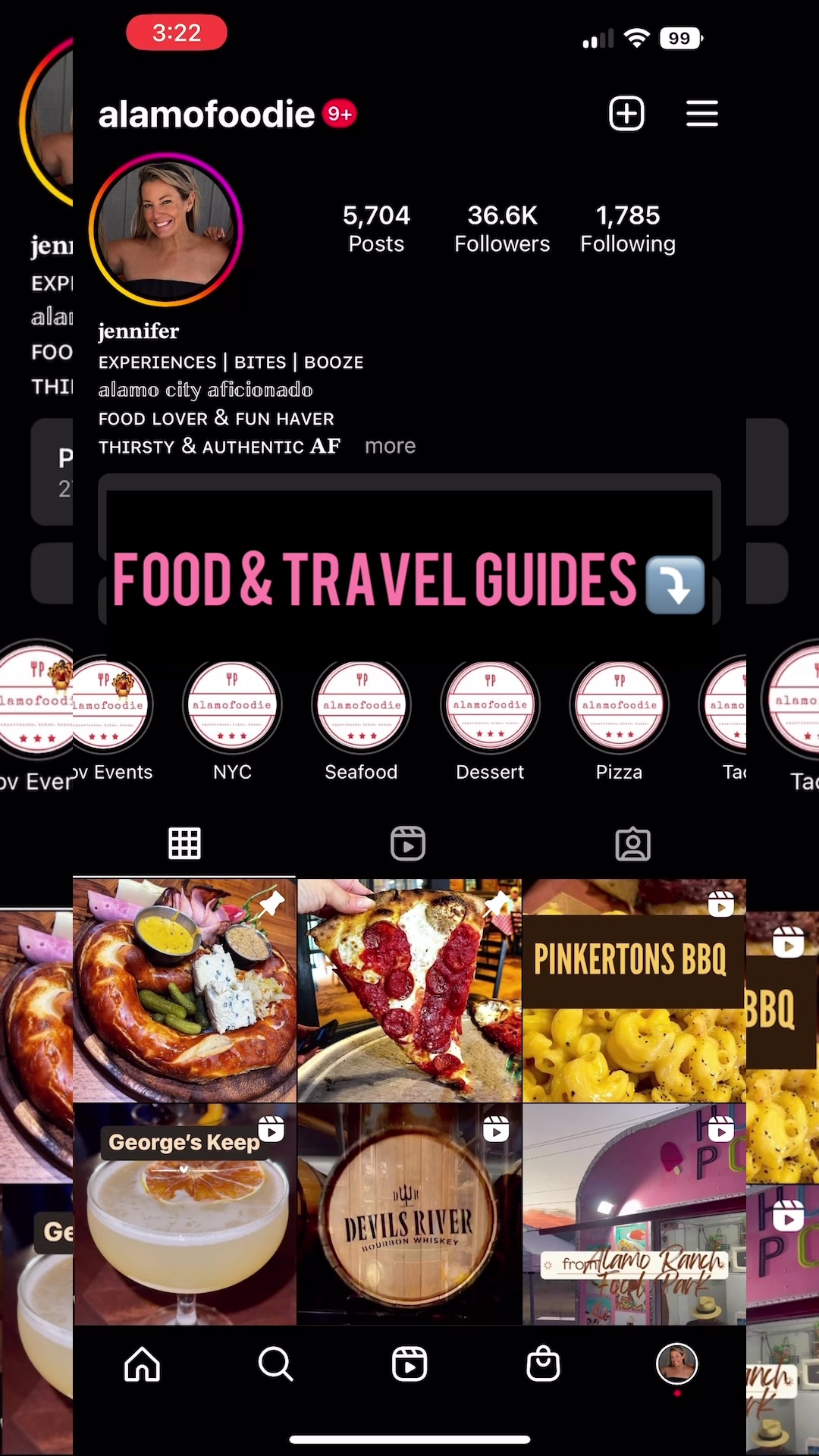Open the hamburger menu

(x=701, y=114)
